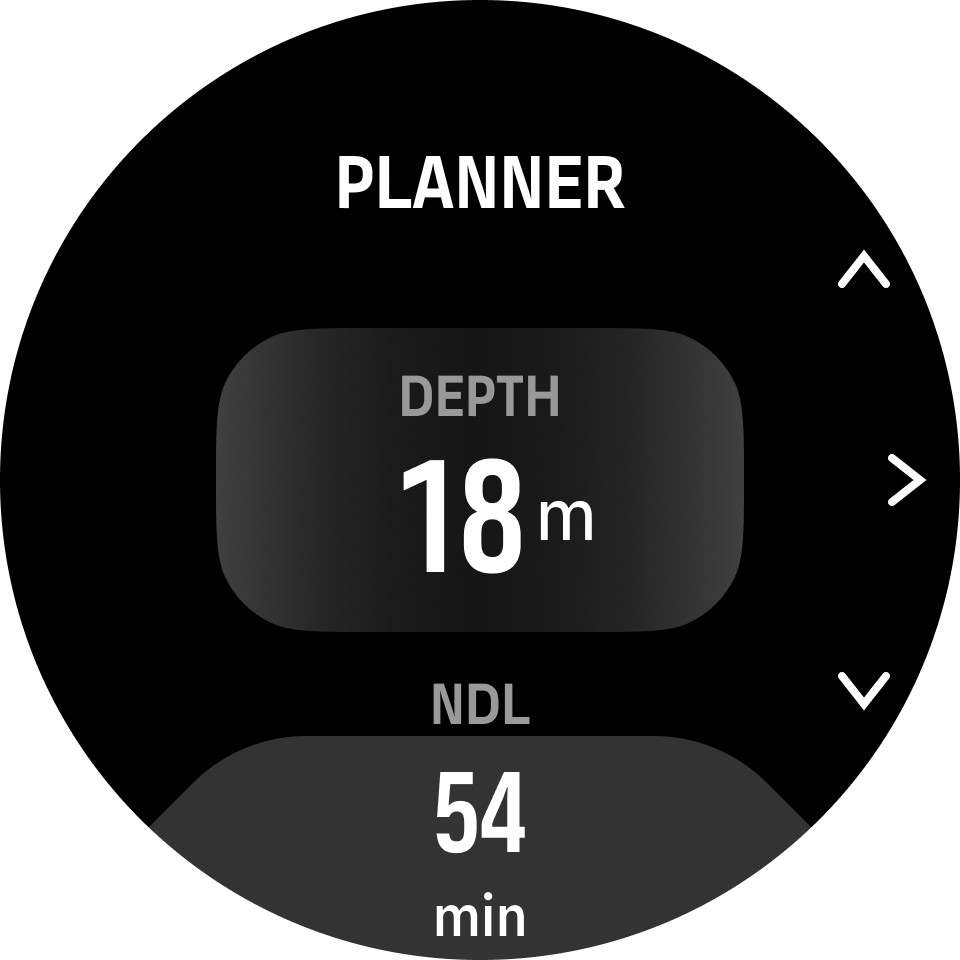960x960 pixels.
Task: Tap the up arrow to increase depth
Action: click(863, 270)
